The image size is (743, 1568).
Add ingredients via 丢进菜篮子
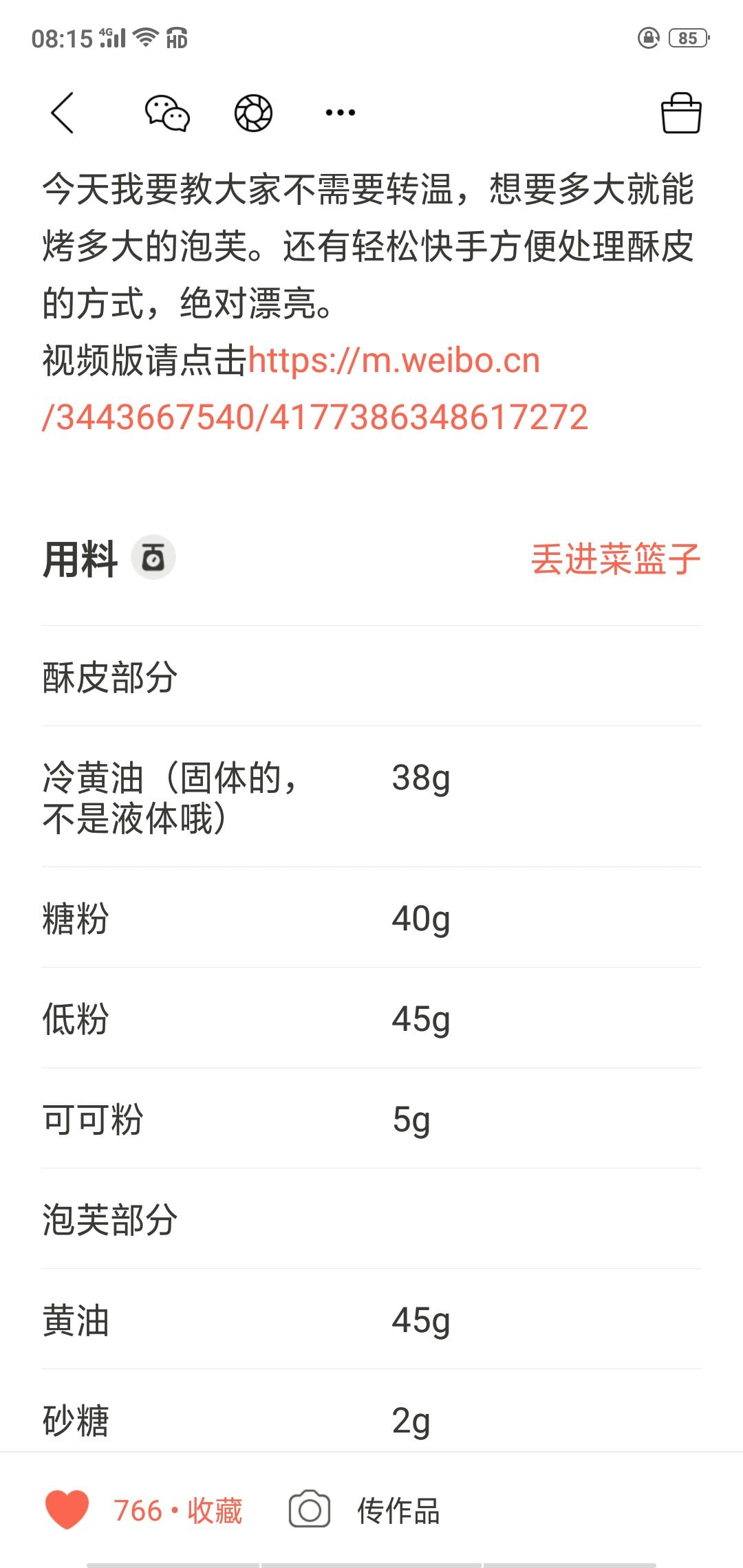click(615, 558)
